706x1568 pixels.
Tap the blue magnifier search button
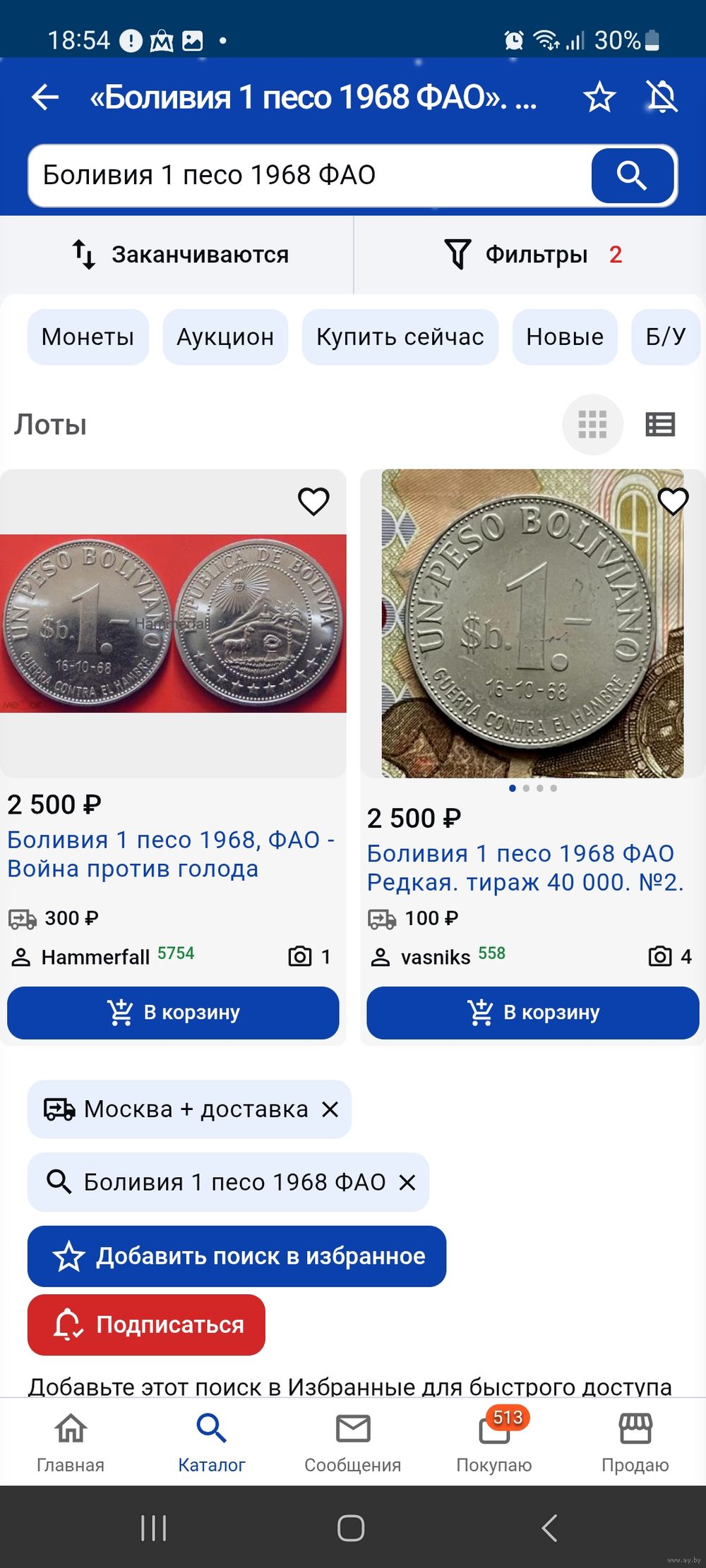(x=632, y=175)
